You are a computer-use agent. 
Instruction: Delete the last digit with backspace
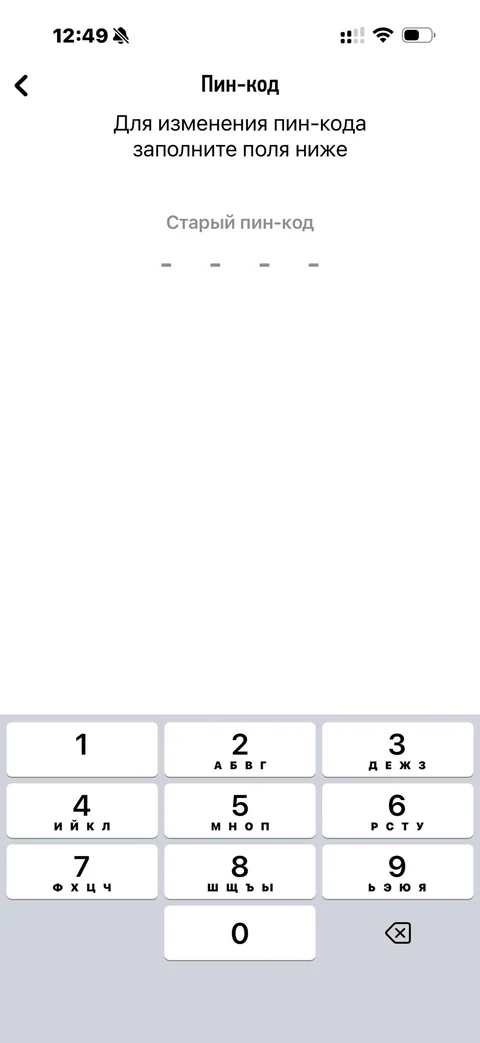(398, 933)
